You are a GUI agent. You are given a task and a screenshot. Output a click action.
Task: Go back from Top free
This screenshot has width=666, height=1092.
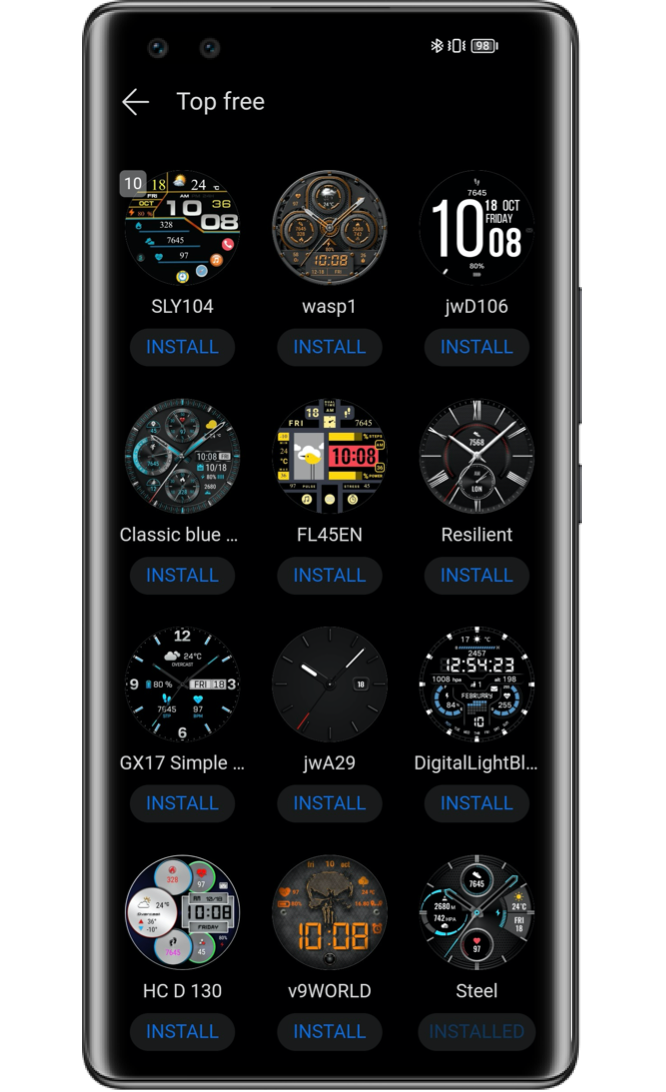tap(135, 102)
